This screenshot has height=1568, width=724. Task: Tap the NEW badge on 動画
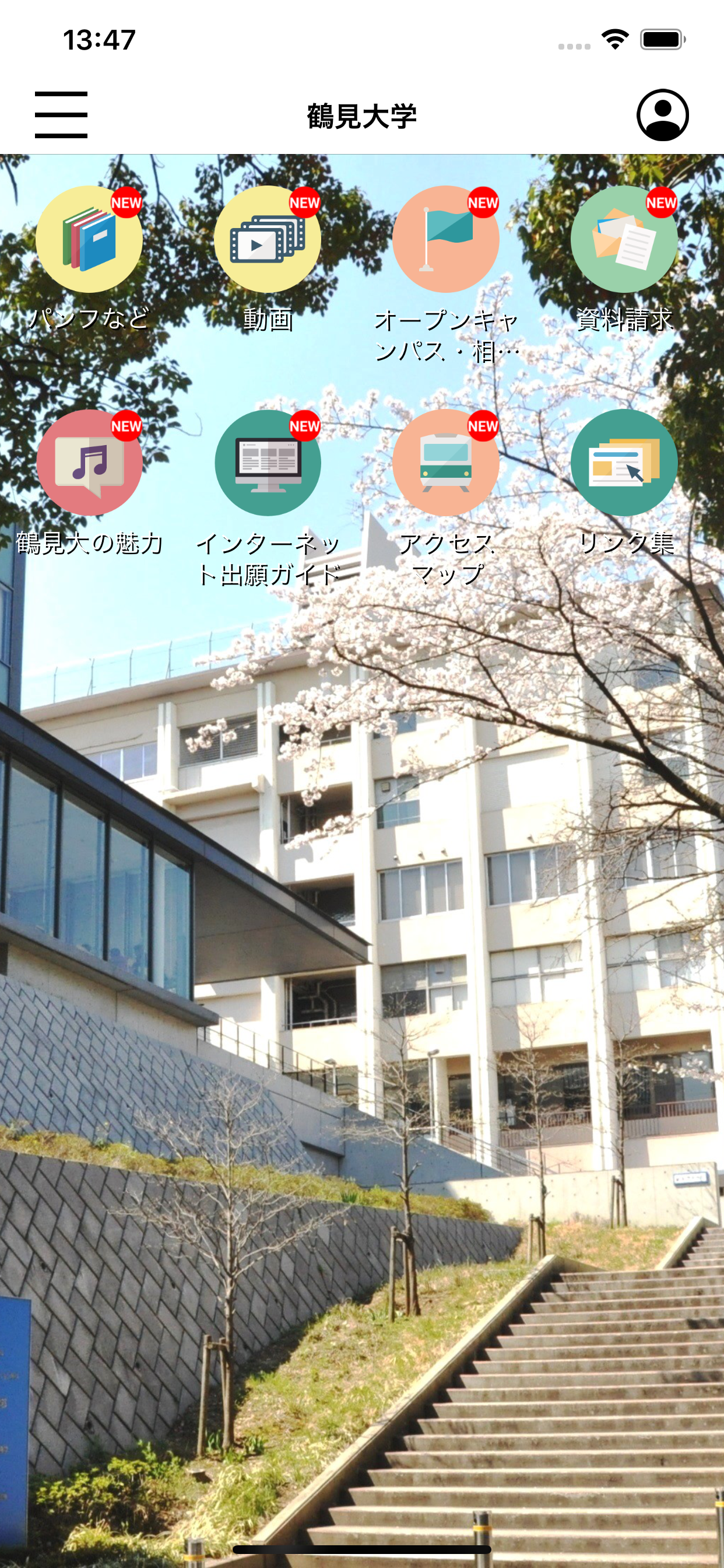(x=304, y=202)
